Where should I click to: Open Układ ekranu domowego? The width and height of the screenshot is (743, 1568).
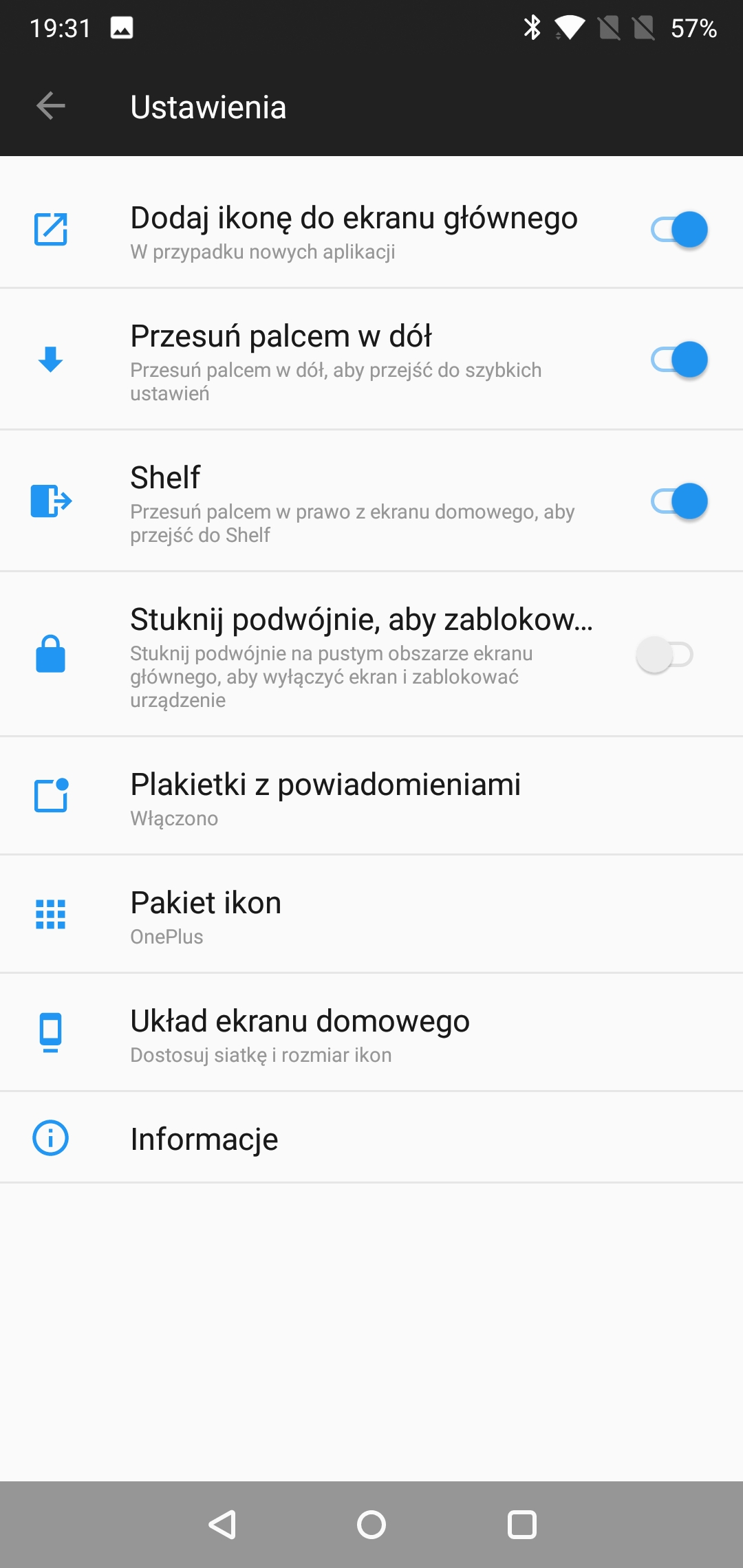(371, 1033)
